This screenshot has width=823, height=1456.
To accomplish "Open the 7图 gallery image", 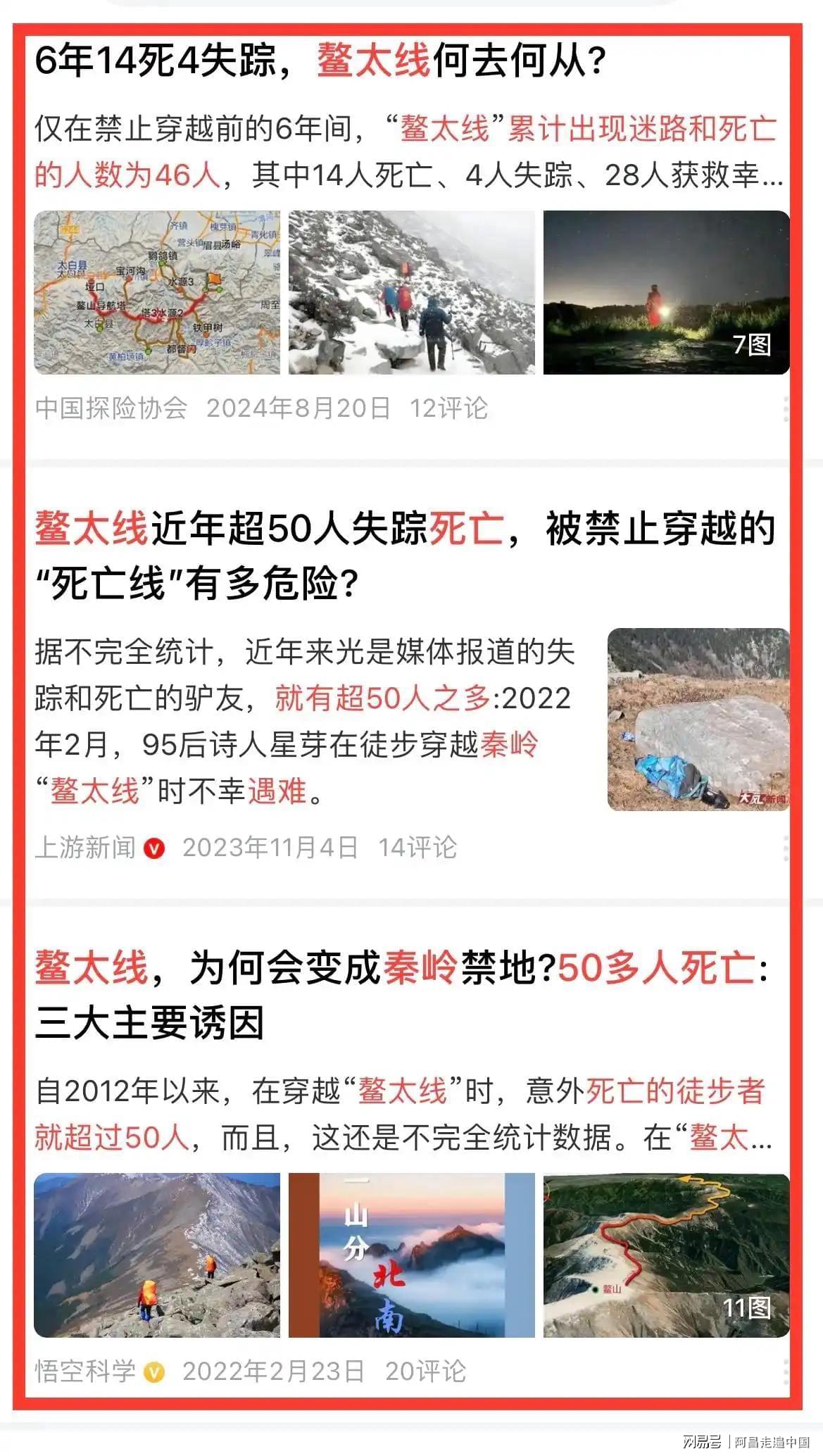I will click(666, 292).
